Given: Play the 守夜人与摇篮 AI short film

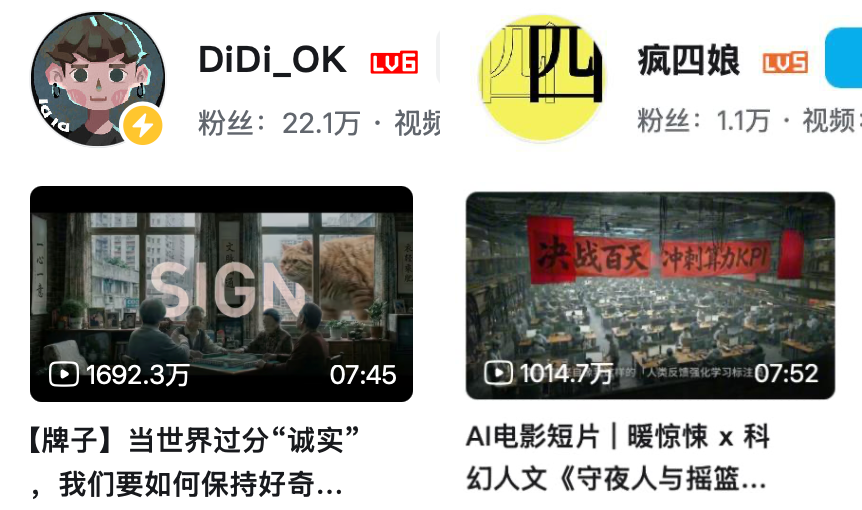Looking at the screenshot, I should click(650, 295).
